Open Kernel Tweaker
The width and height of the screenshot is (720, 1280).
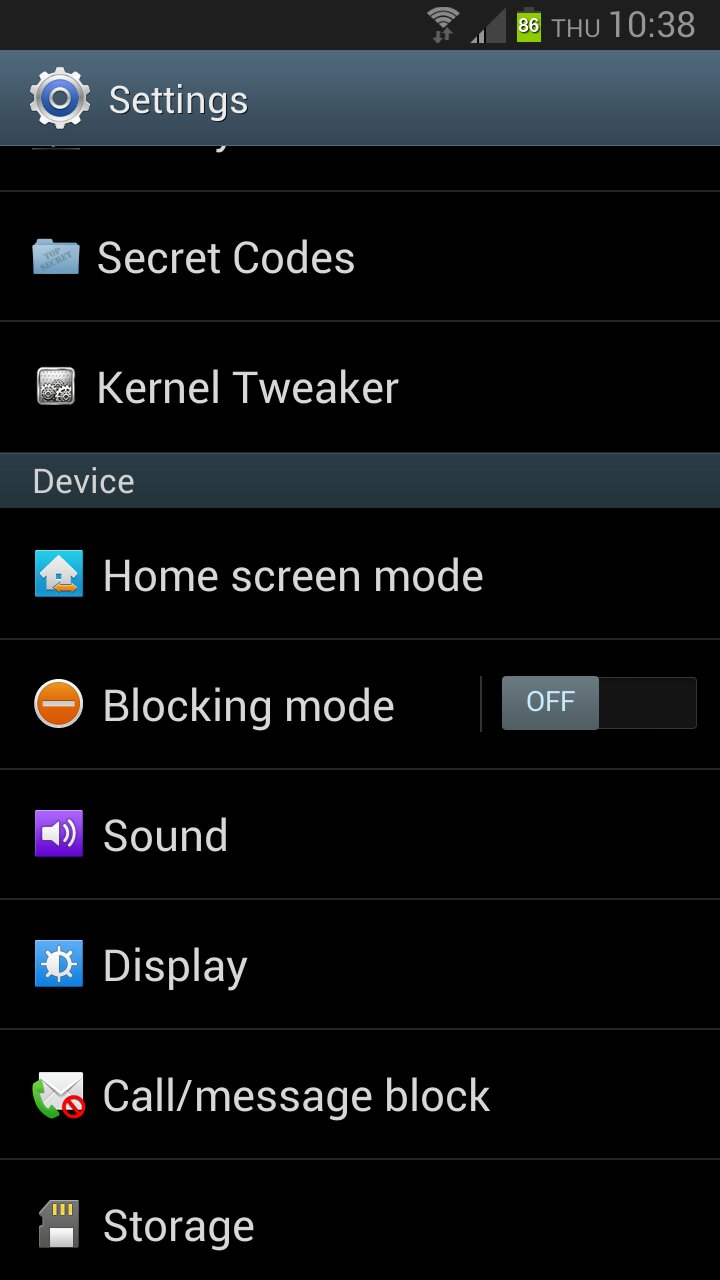coord(247,388)
